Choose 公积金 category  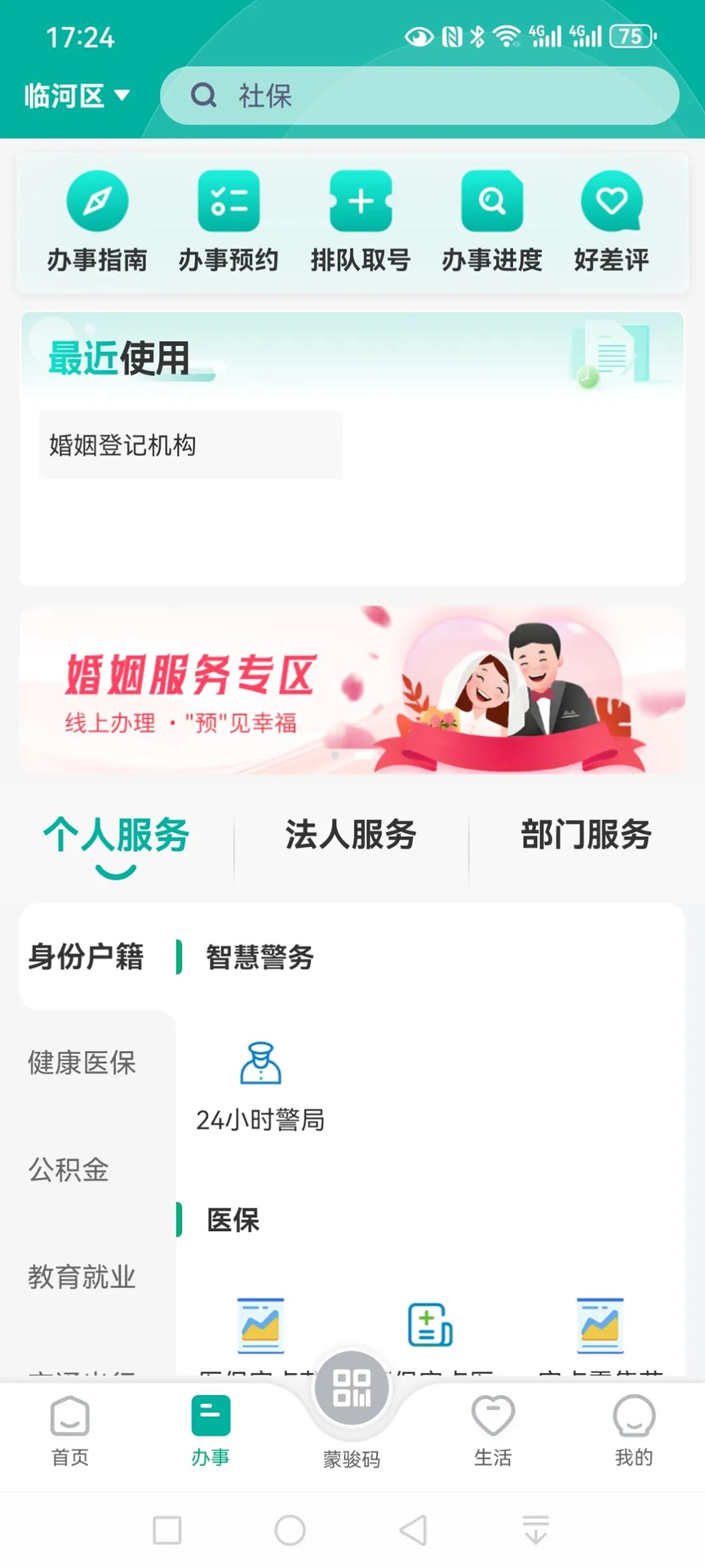pos(69,1170)
